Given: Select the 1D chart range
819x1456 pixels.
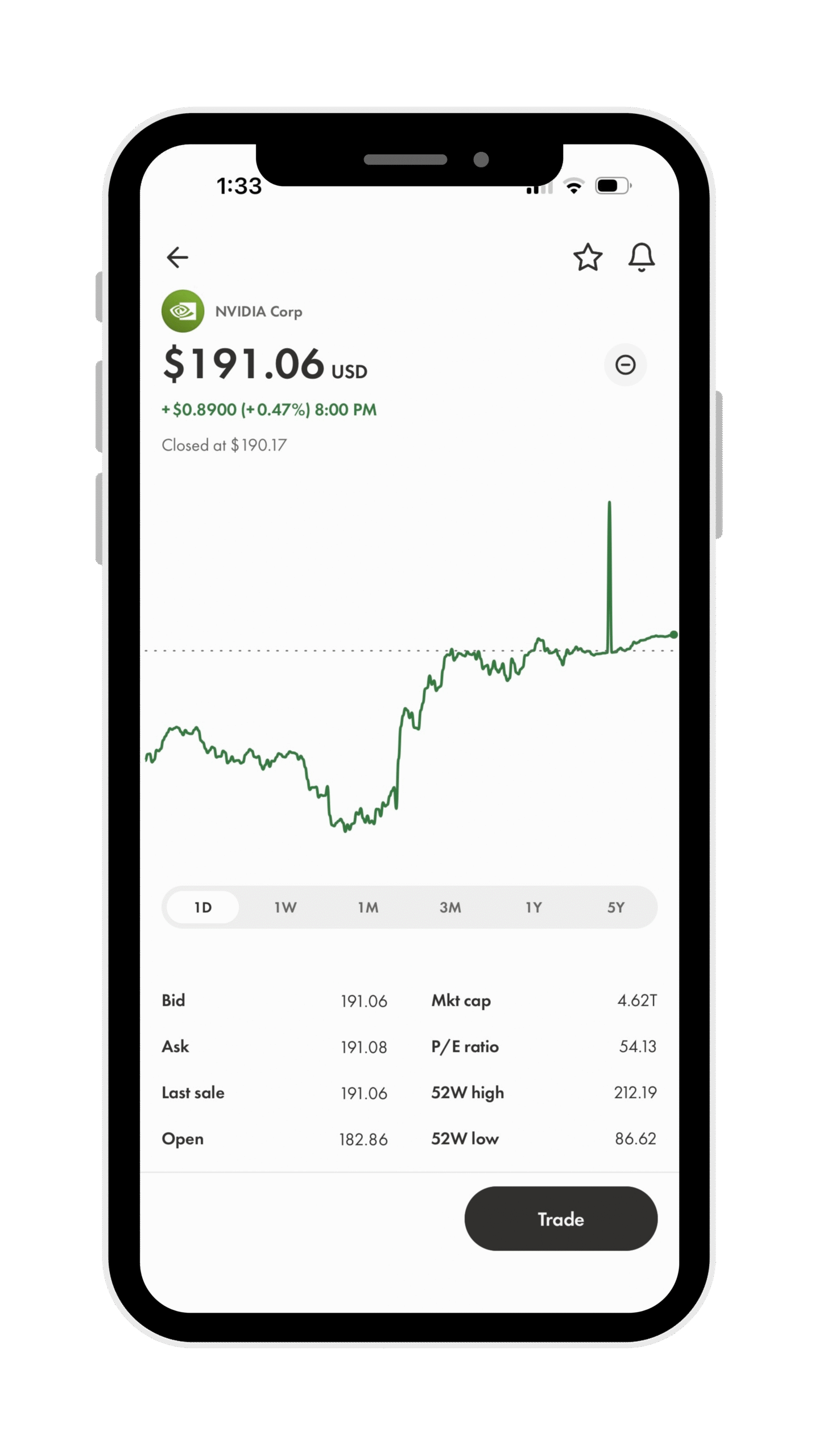Looking at the screenshot, I should click(202, 907).
